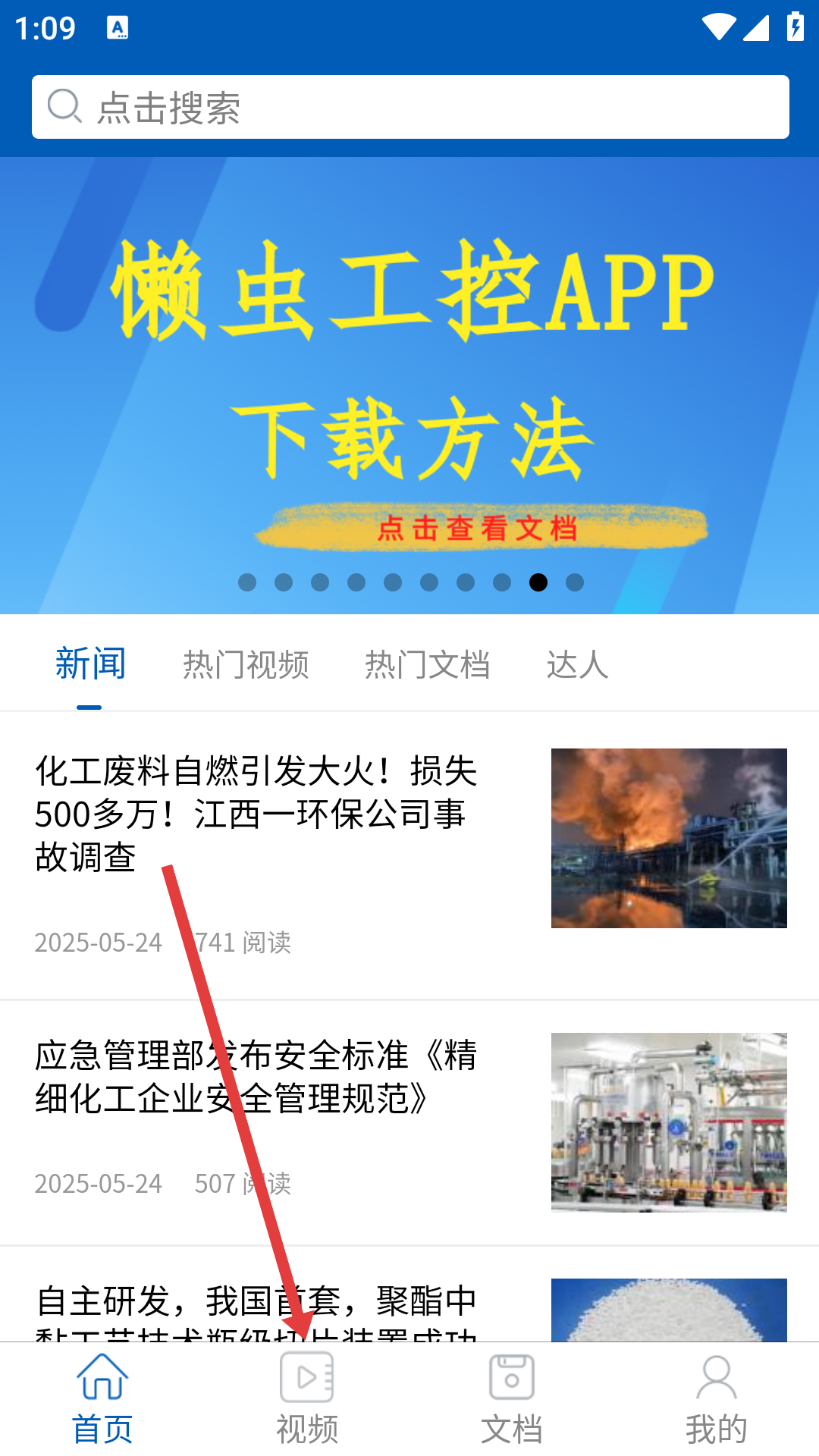Select the 新闻 tab

pos(90,664)
